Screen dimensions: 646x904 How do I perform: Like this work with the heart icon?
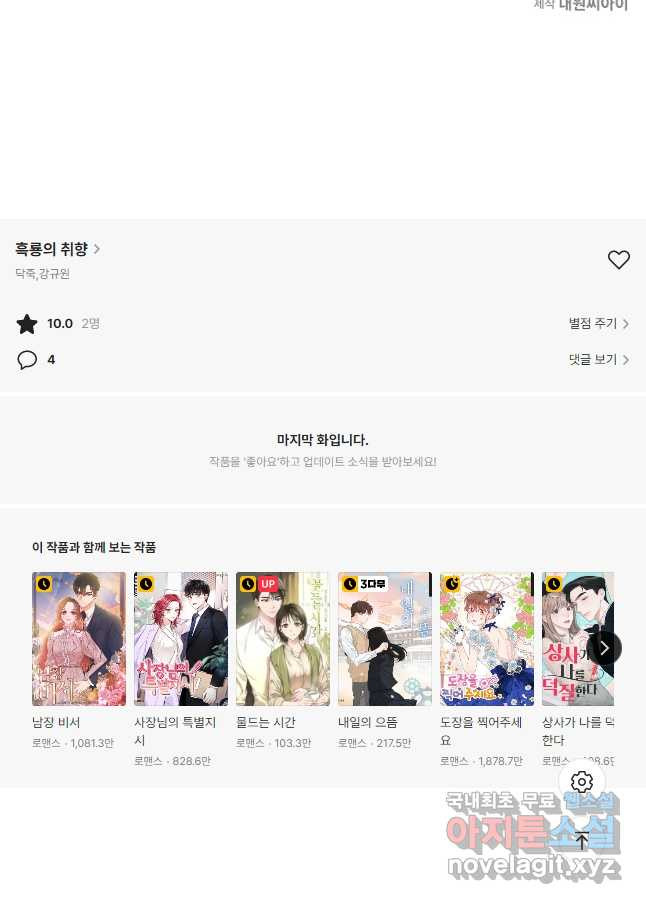coord(619,260)
